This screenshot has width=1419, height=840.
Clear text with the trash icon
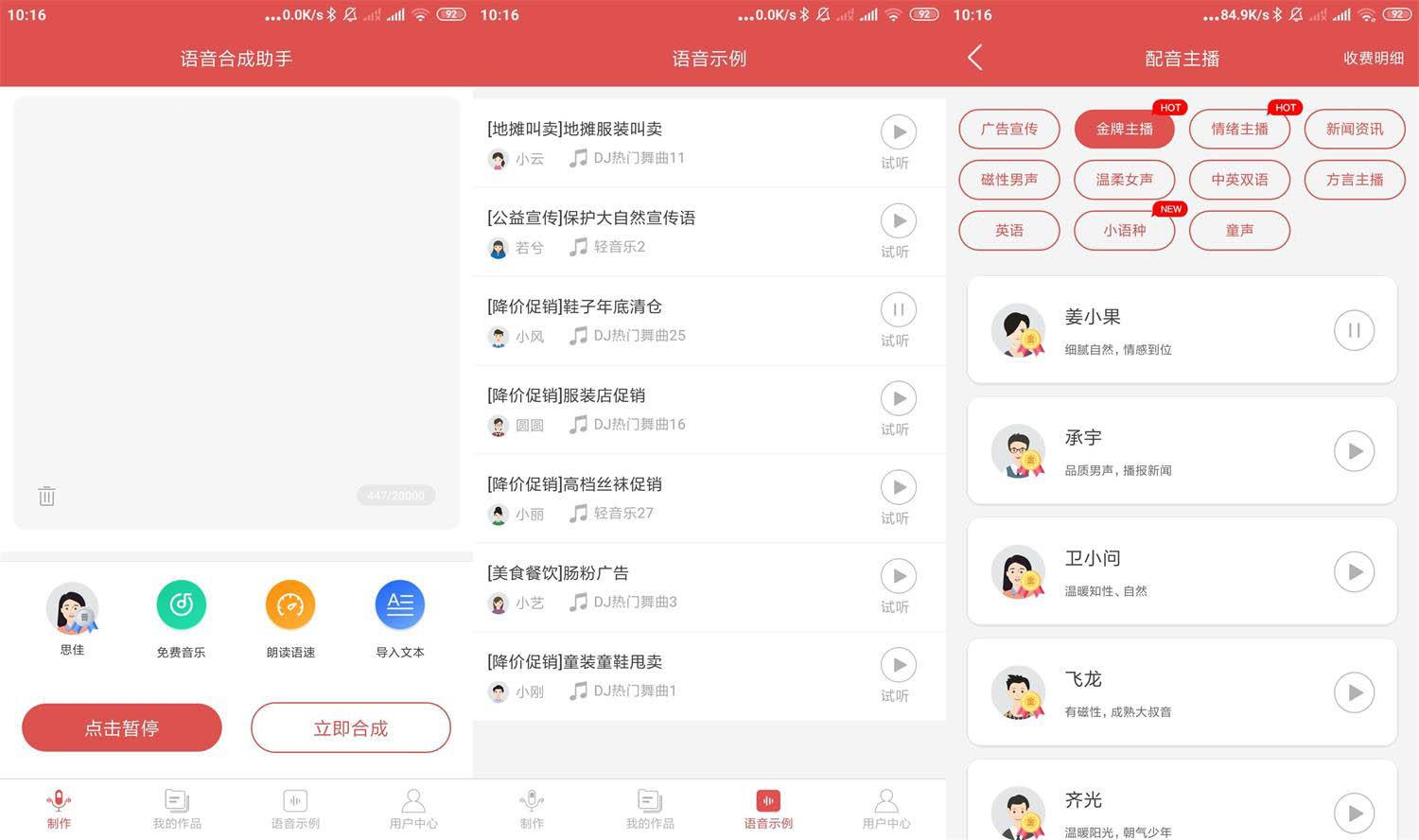tap(46, 496)
